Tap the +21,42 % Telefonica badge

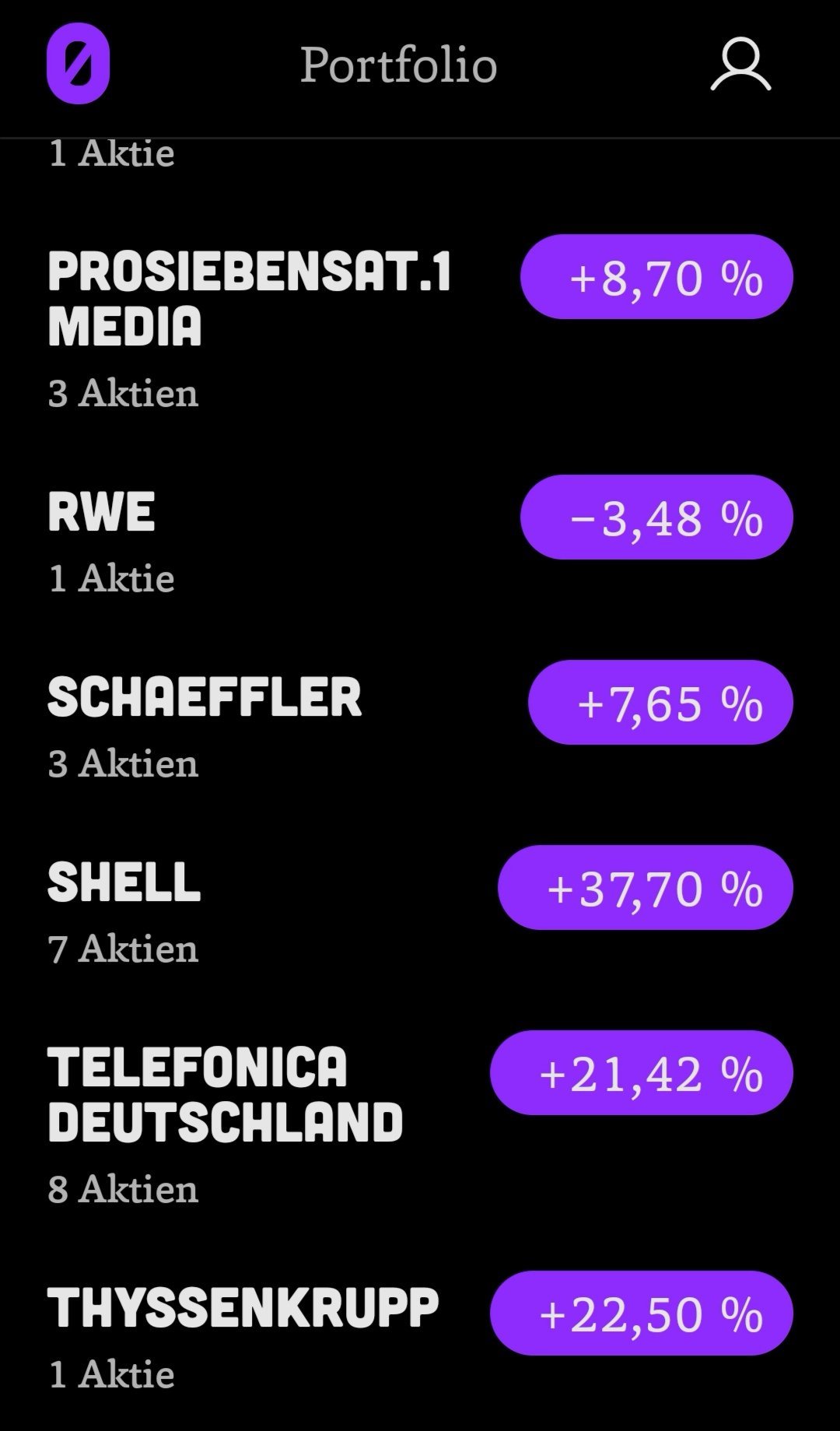coord(642,1073)
